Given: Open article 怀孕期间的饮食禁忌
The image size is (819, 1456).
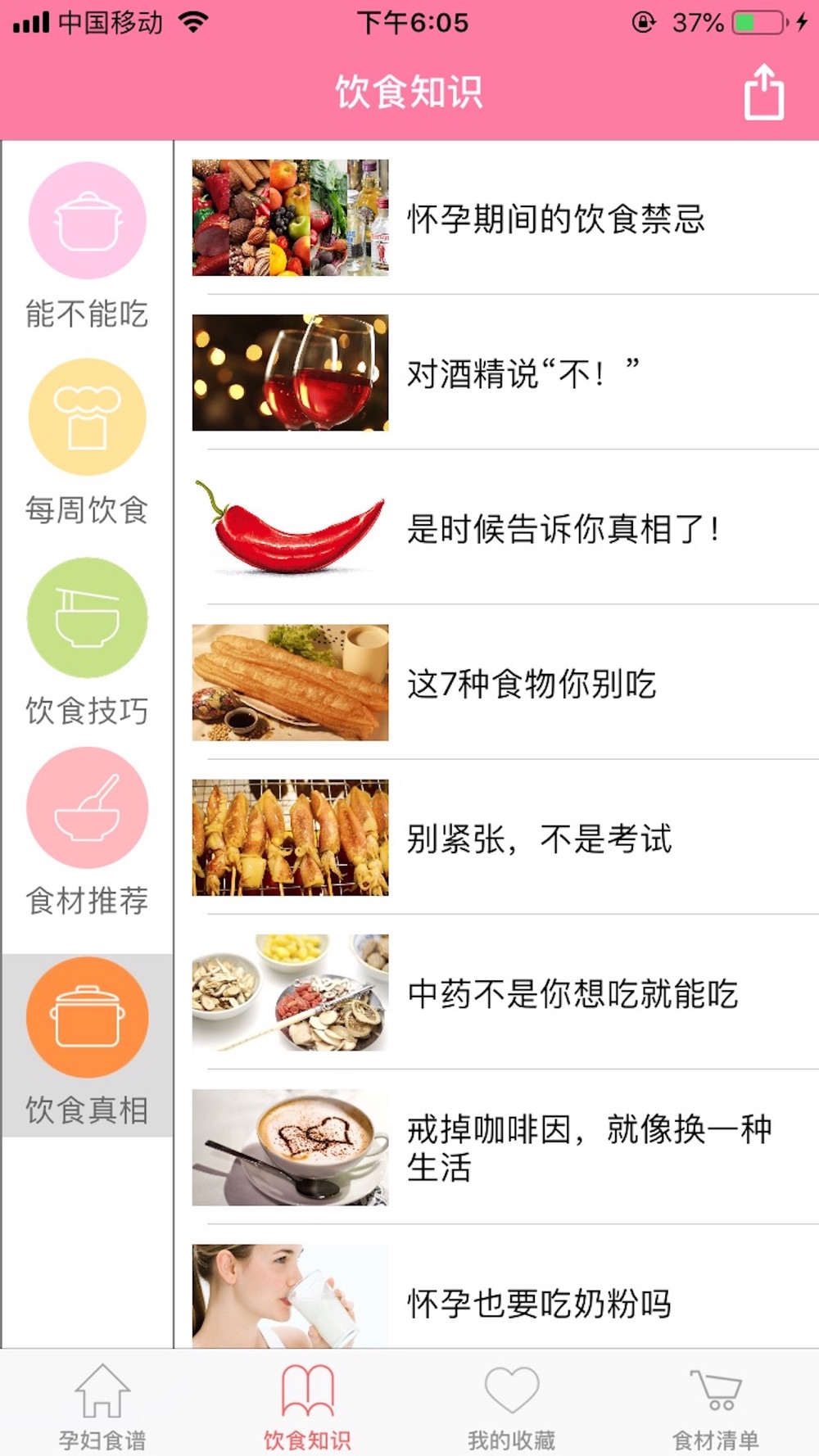Looking at the screenshot, I should point(505,218).
